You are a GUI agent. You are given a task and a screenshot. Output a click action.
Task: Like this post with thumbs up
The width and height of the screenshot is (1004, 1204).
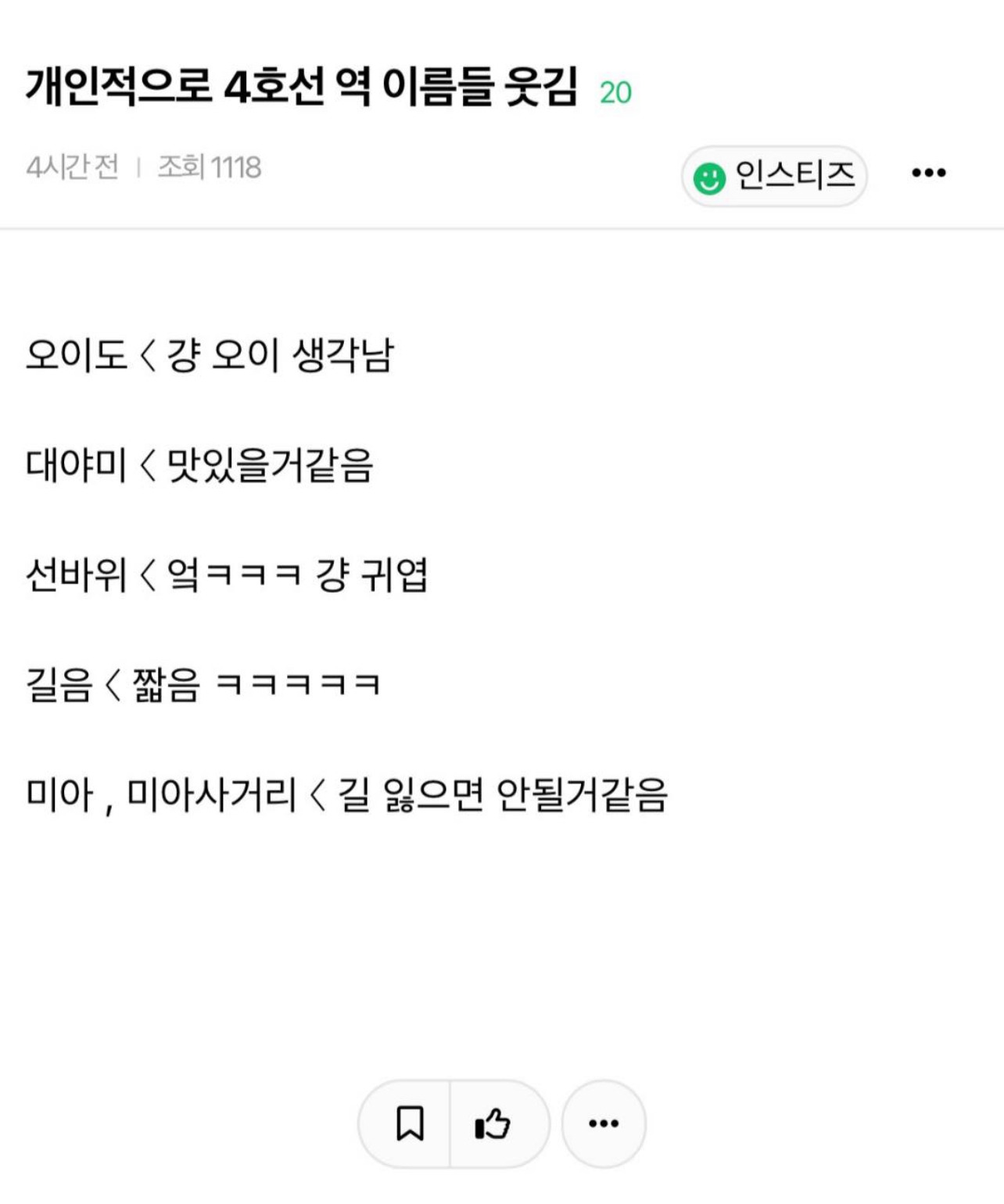click(x=493, y=1123)
